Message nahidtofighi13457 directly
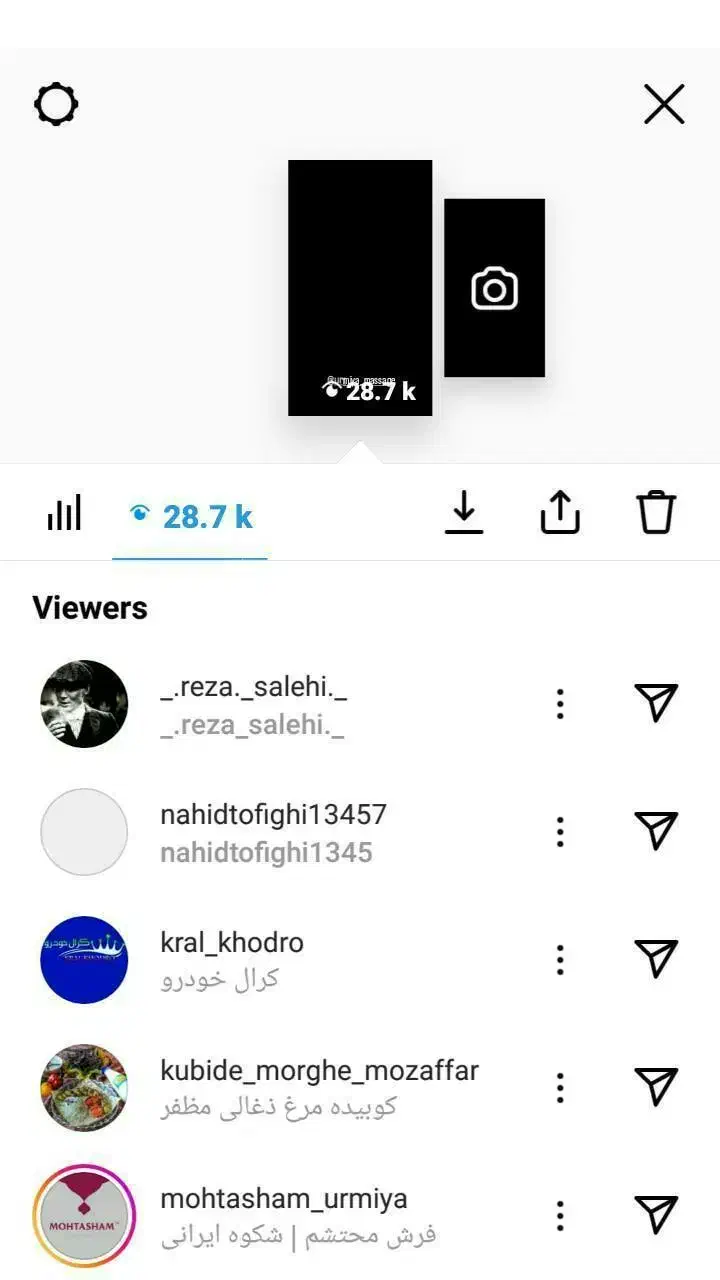720x1280 pixels. tap(656, 832)
